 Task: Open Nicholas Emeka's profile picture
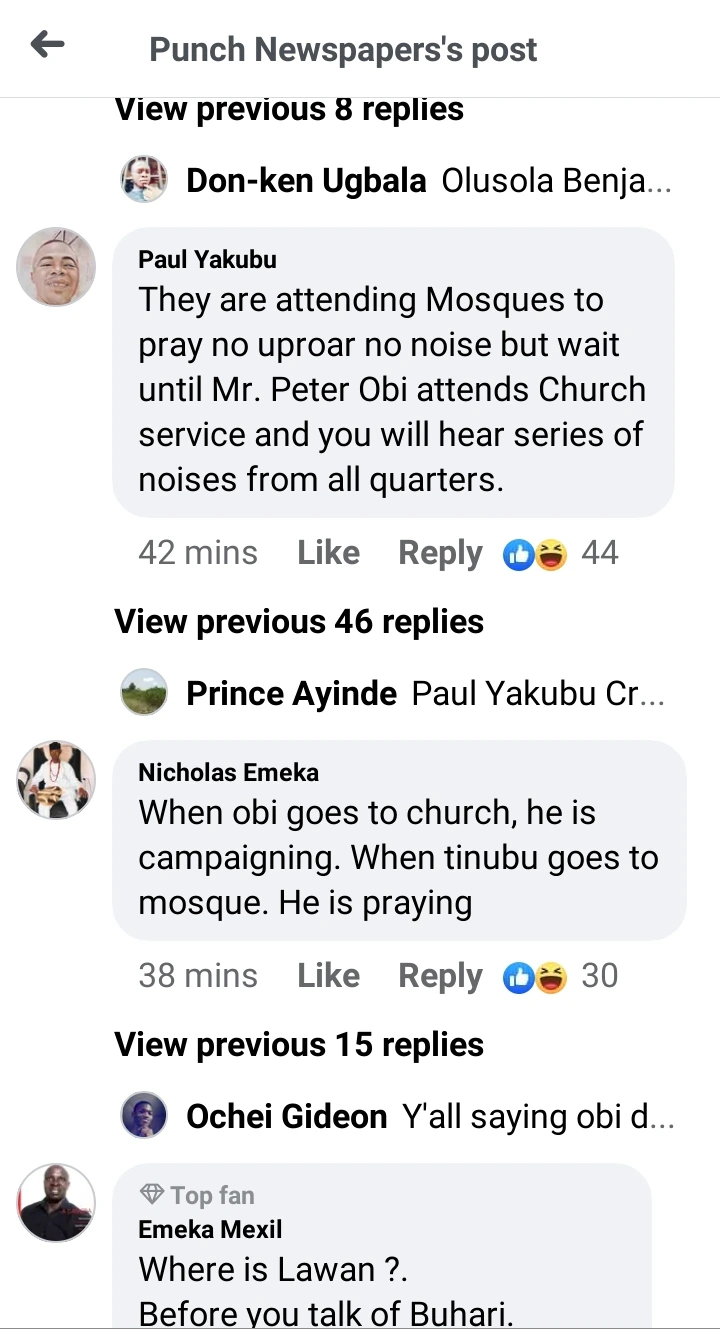pyautogui.click(x=56, y=780)
